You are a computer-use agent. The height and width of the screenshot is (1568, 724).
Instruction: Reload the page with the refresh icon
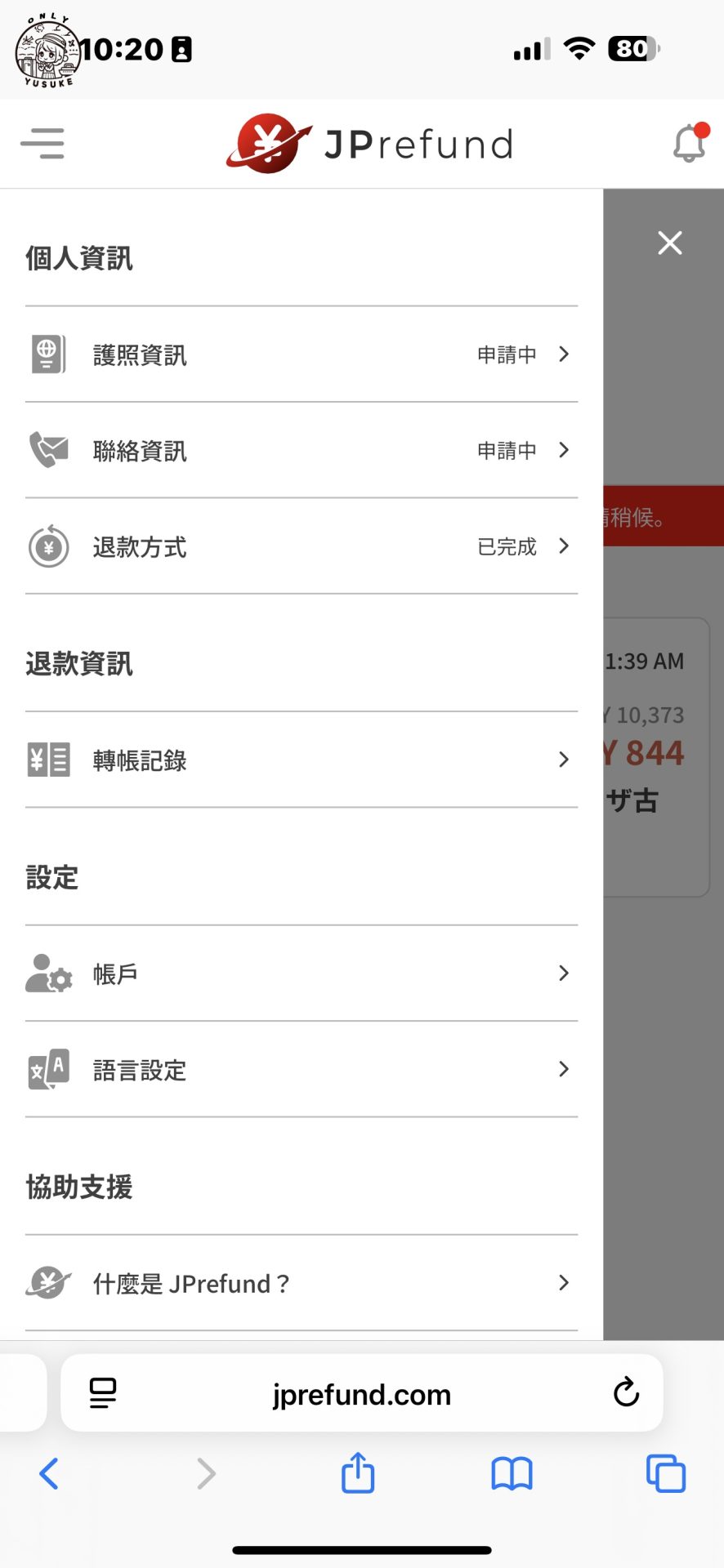pos(626,1393)
